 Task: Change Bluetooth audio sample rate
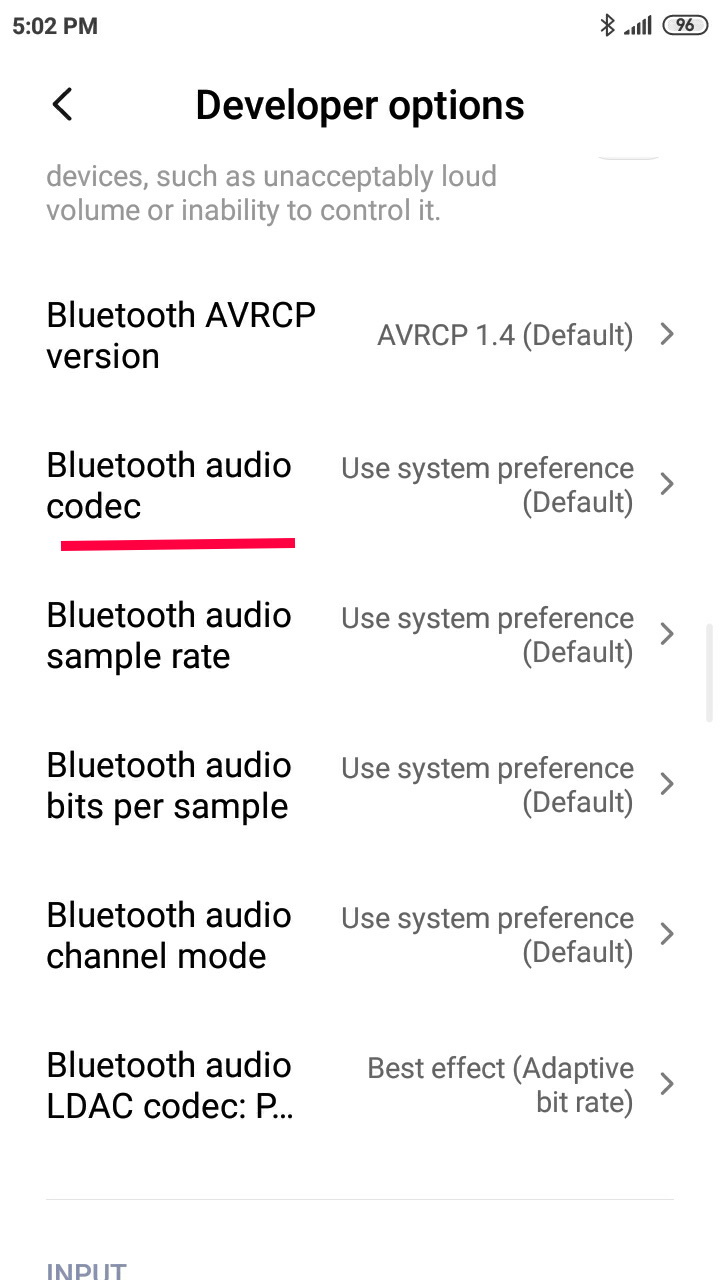[360, 635]
